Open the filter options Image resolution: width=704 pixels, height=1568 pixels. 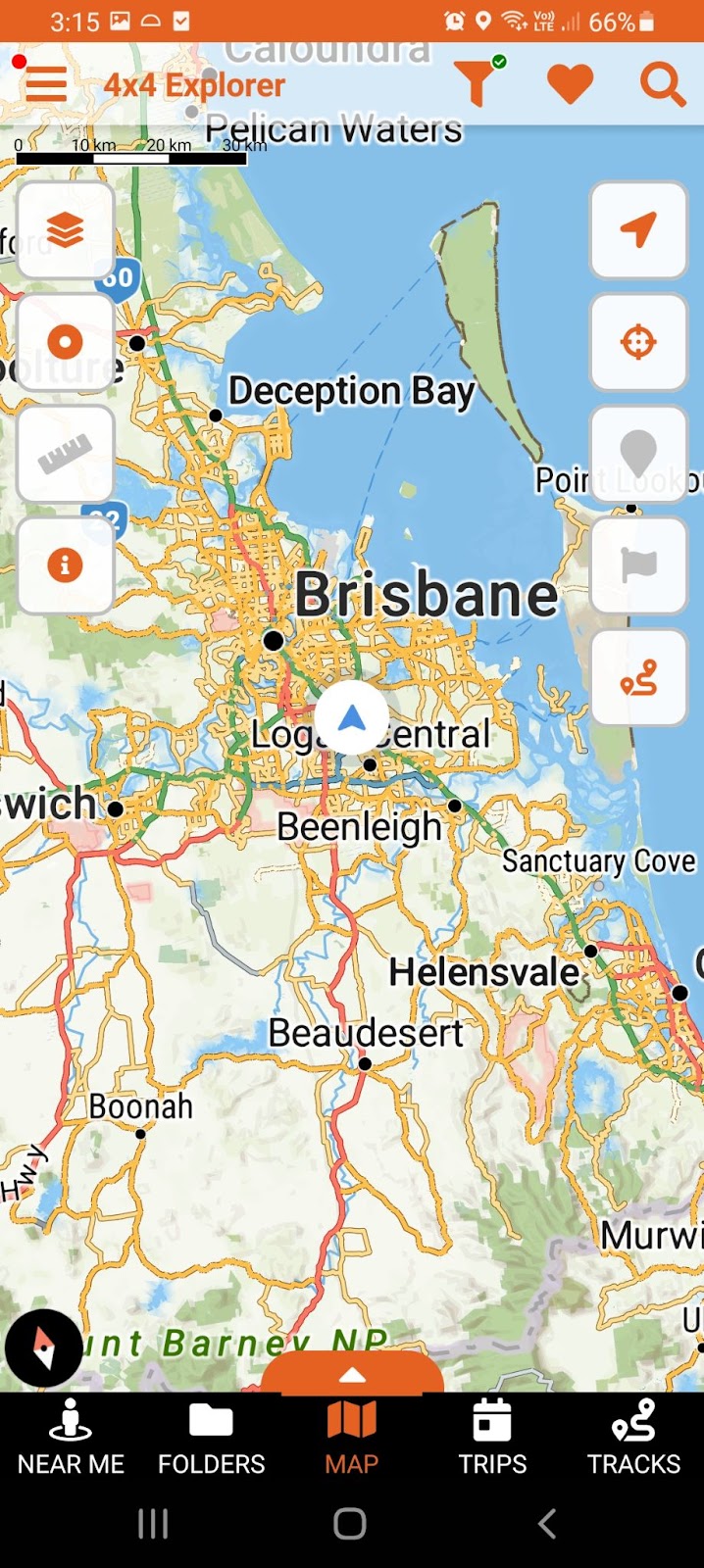tap(478, 82)
